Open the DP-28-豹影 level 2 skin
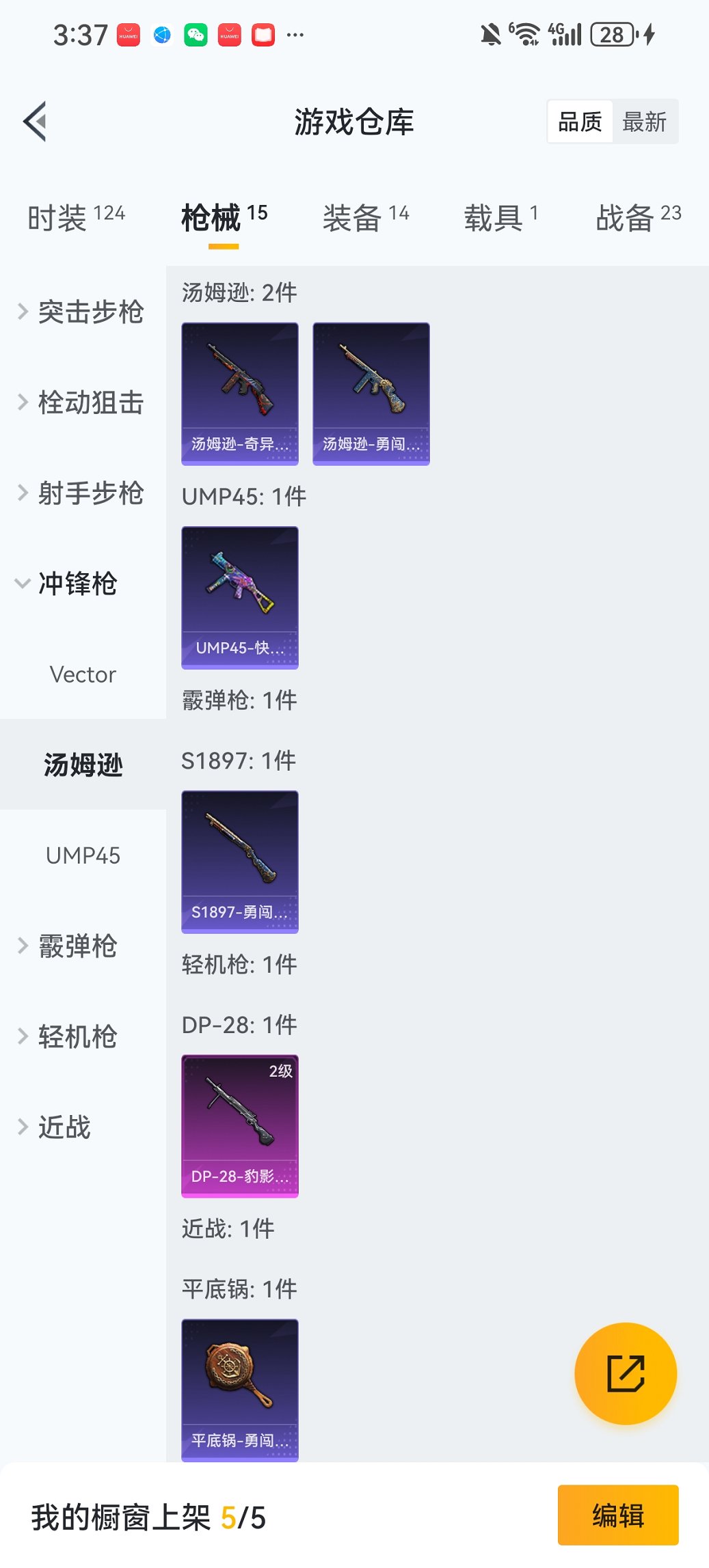The width and height of the screenshot is (709, 1568). point(240,1126)
